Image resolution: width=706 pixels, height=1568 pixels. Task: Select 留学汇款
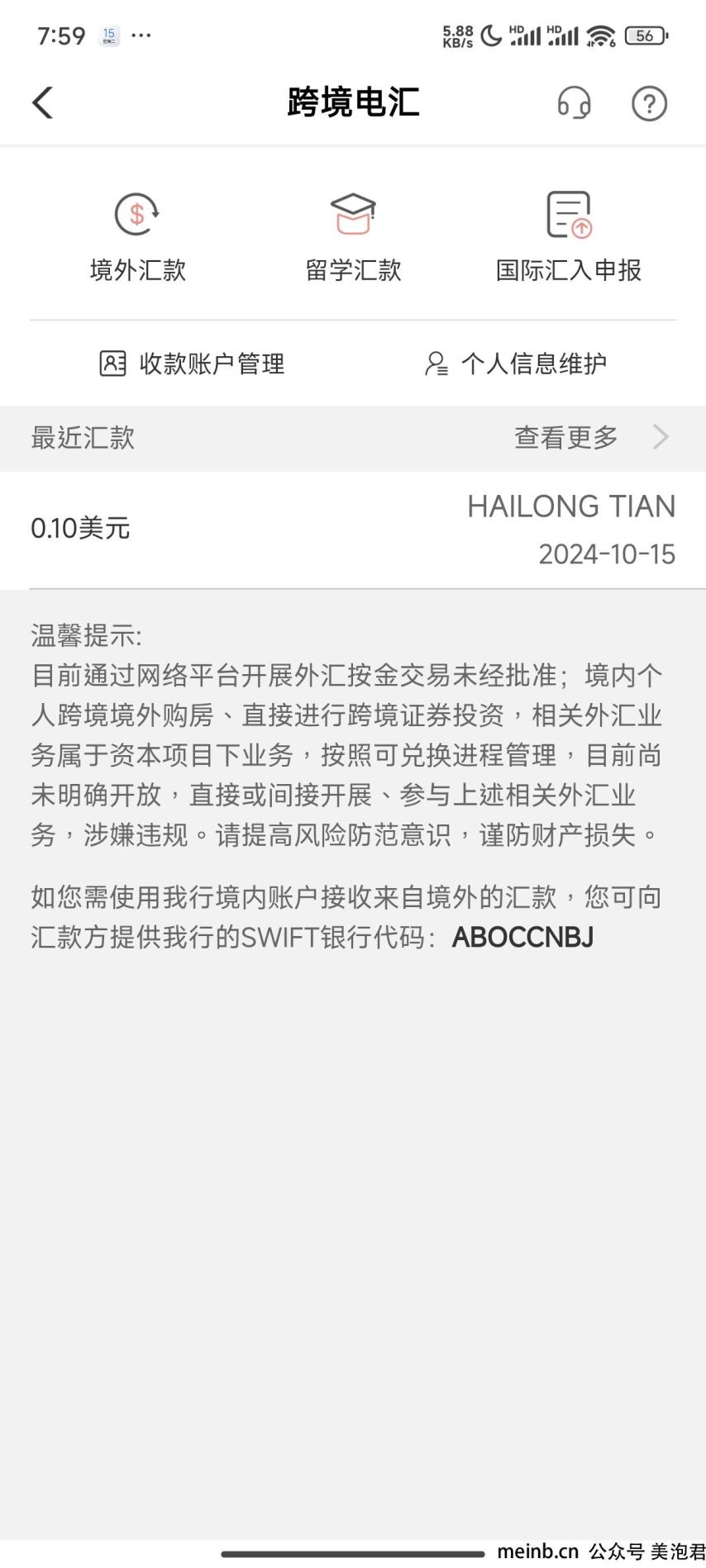[x=353, y=236]
